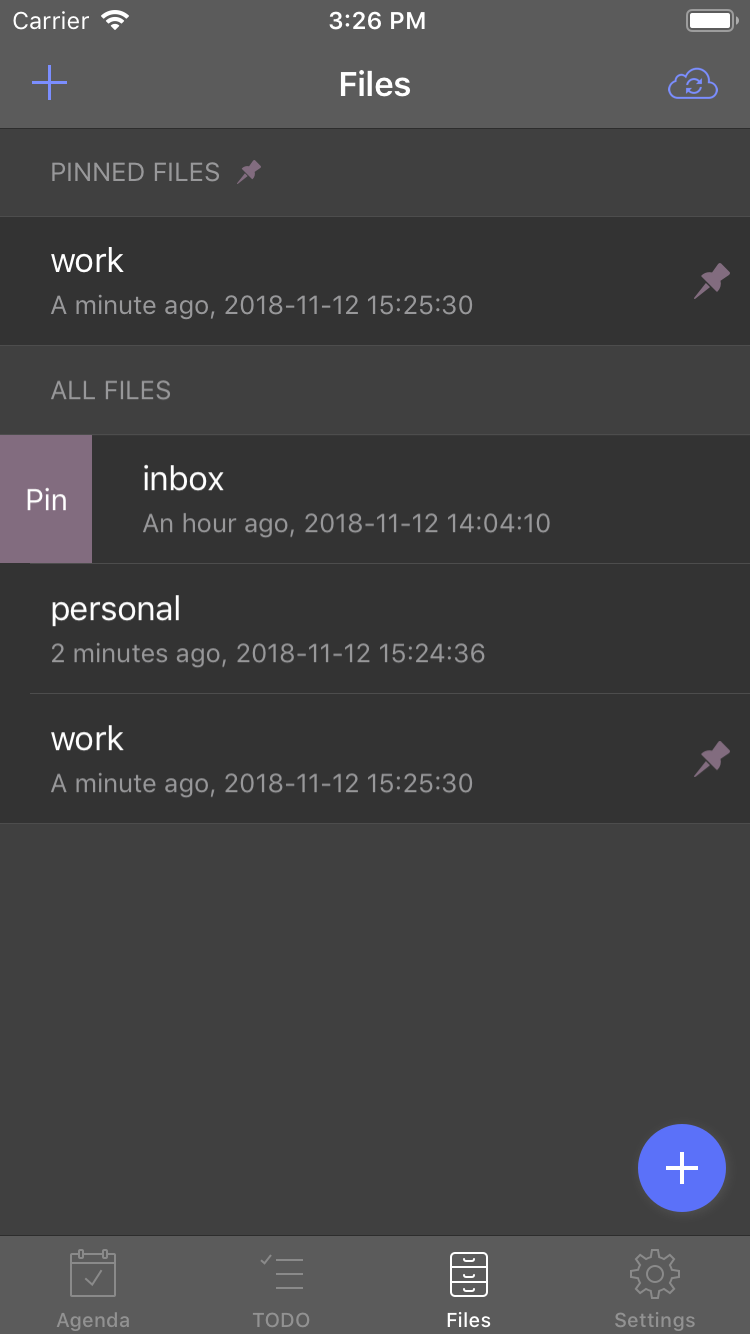The image size is (750, 1334).
Task: Sync files with the cloud icon
Action: 693,85
